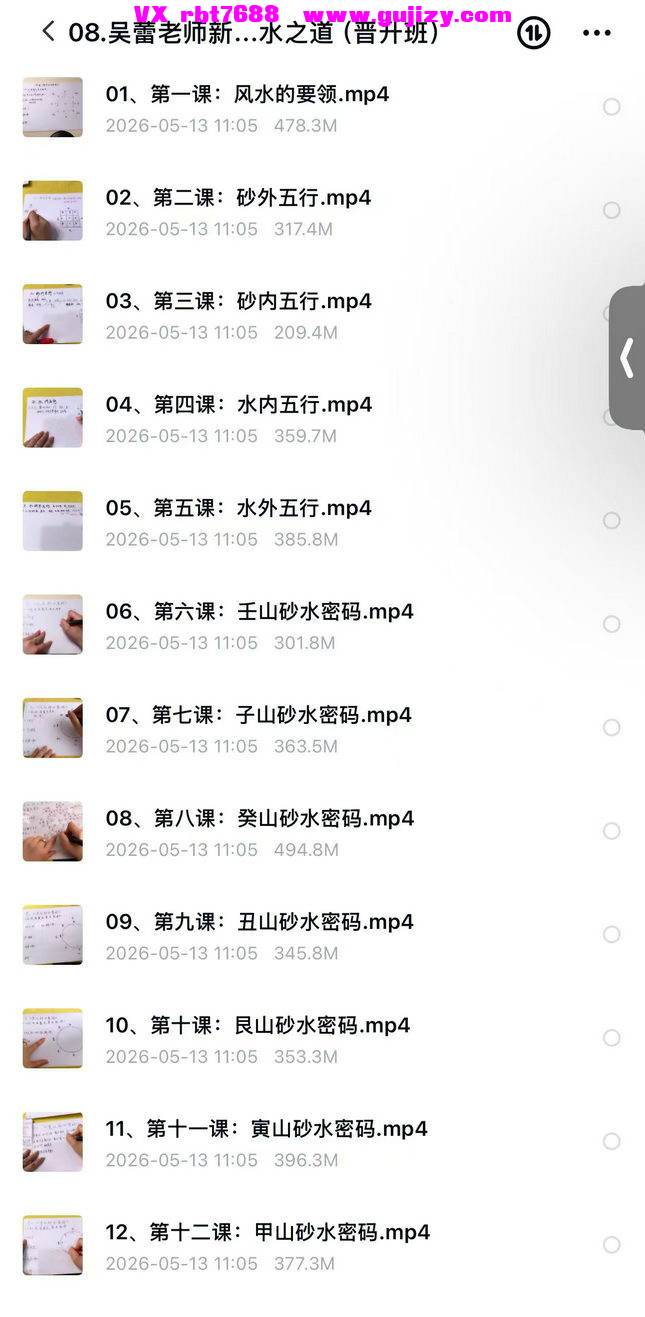The image size is (645, 1317).
Task: Tap thumbnail of 11 寅山砂水密码.mp4
Action: click(53, 1142)
